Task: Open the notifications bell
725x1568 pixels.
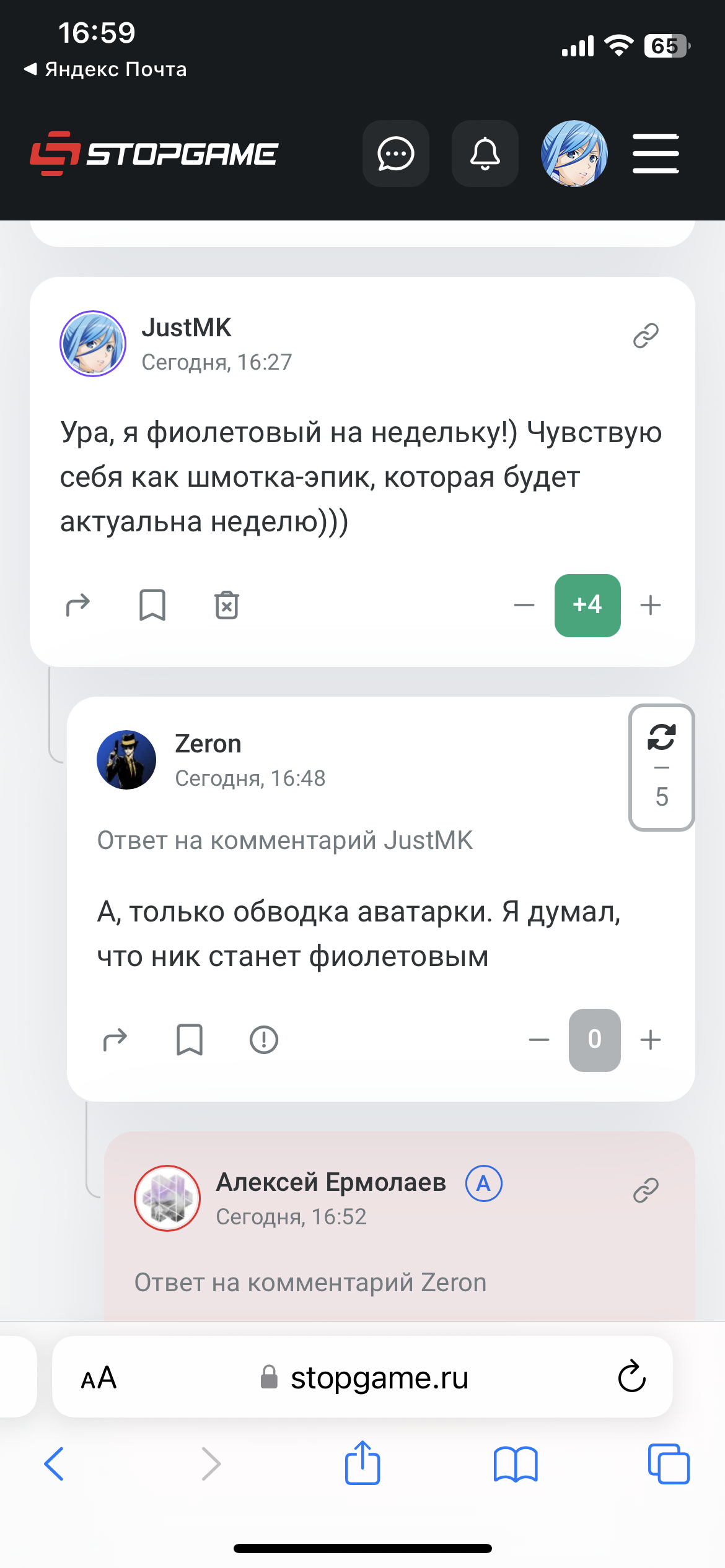Action: (485, 154)
